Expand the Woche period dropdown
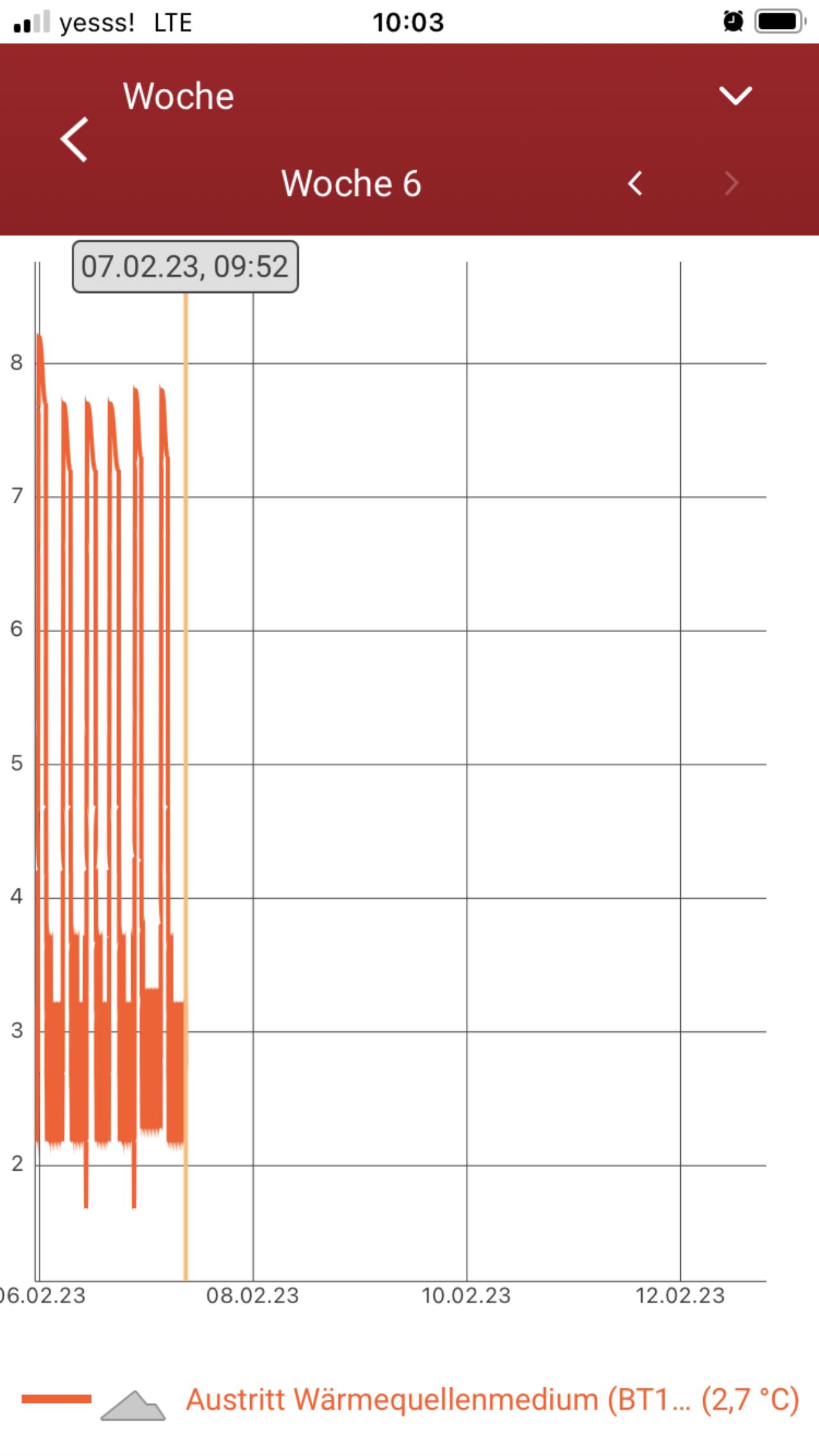This screenshot has width=819, height=1456. [x=735, y=95]
